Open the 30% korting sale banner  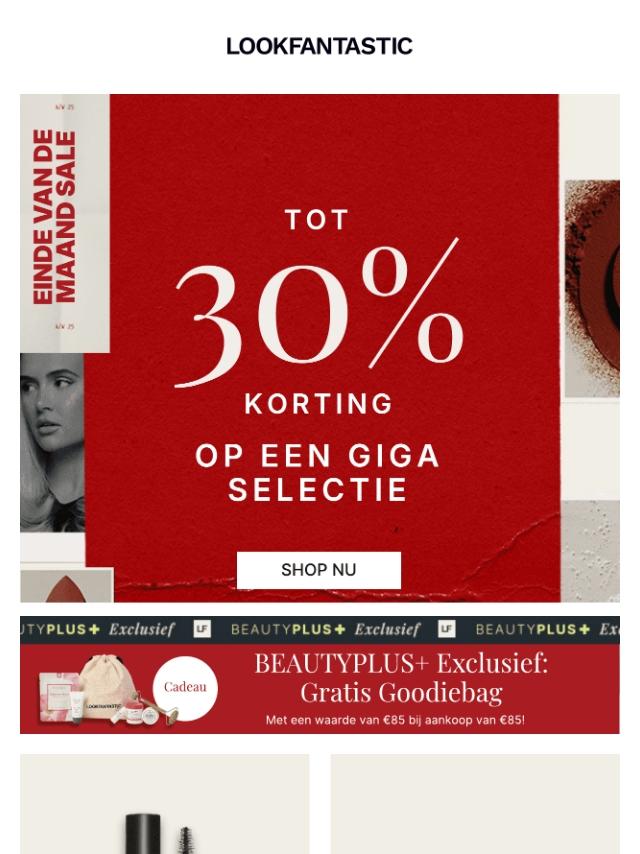point(320,348)
